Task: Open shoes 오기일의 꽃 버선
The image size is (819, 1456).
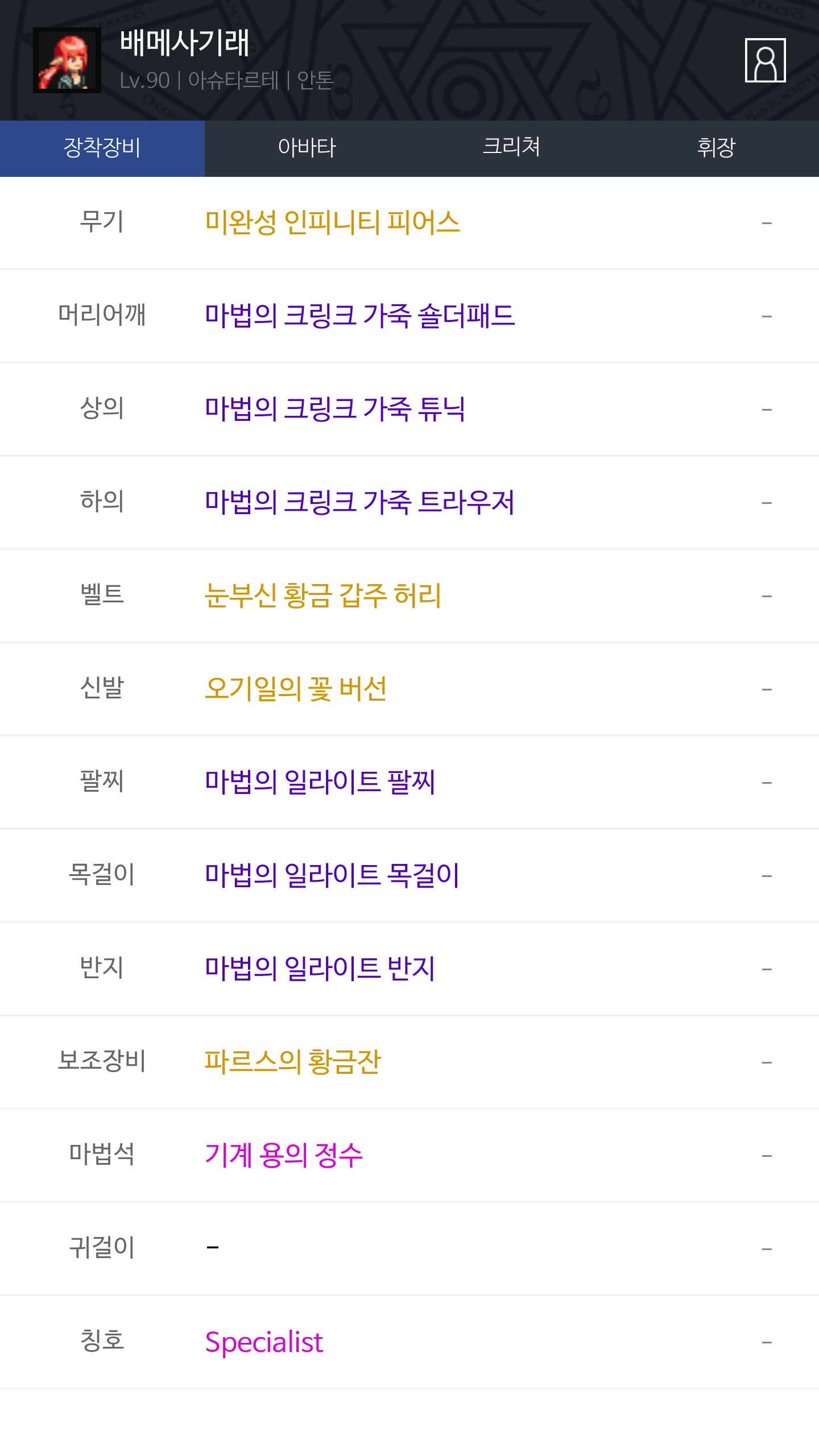Action: click(296, 689)
